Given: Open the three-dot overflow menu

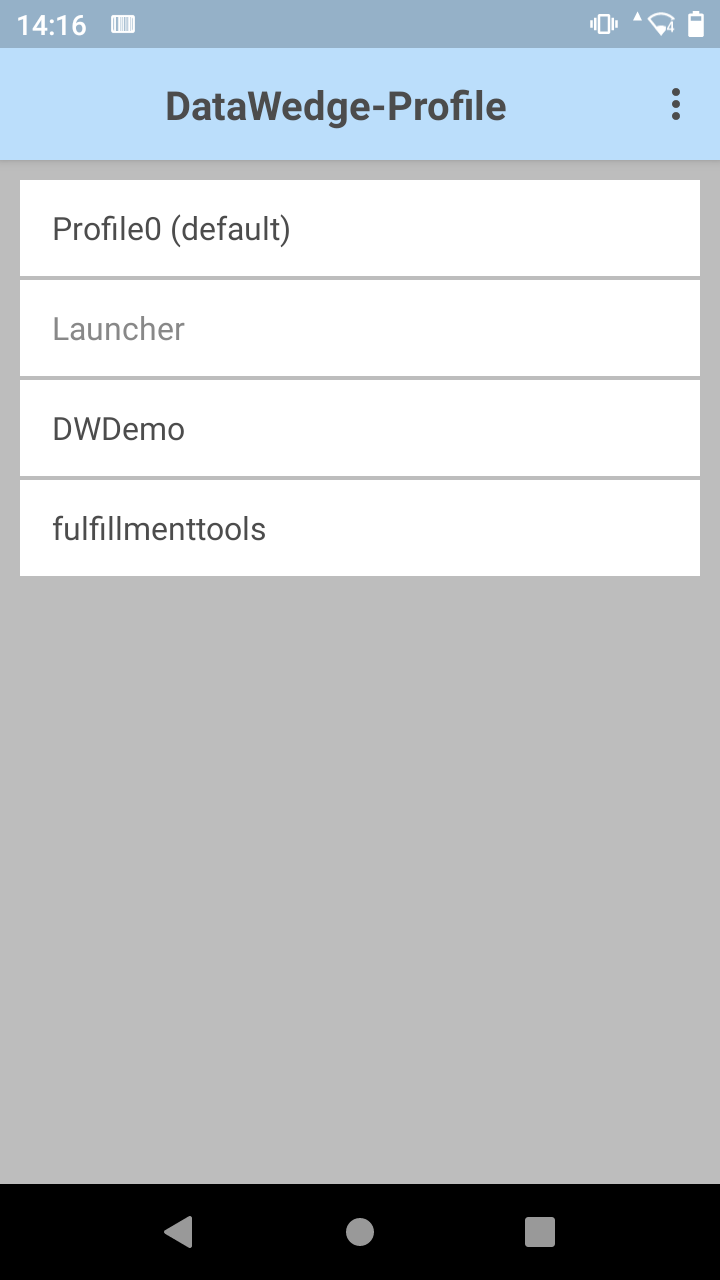Looking at the screenshot, I should coord(676,105).
